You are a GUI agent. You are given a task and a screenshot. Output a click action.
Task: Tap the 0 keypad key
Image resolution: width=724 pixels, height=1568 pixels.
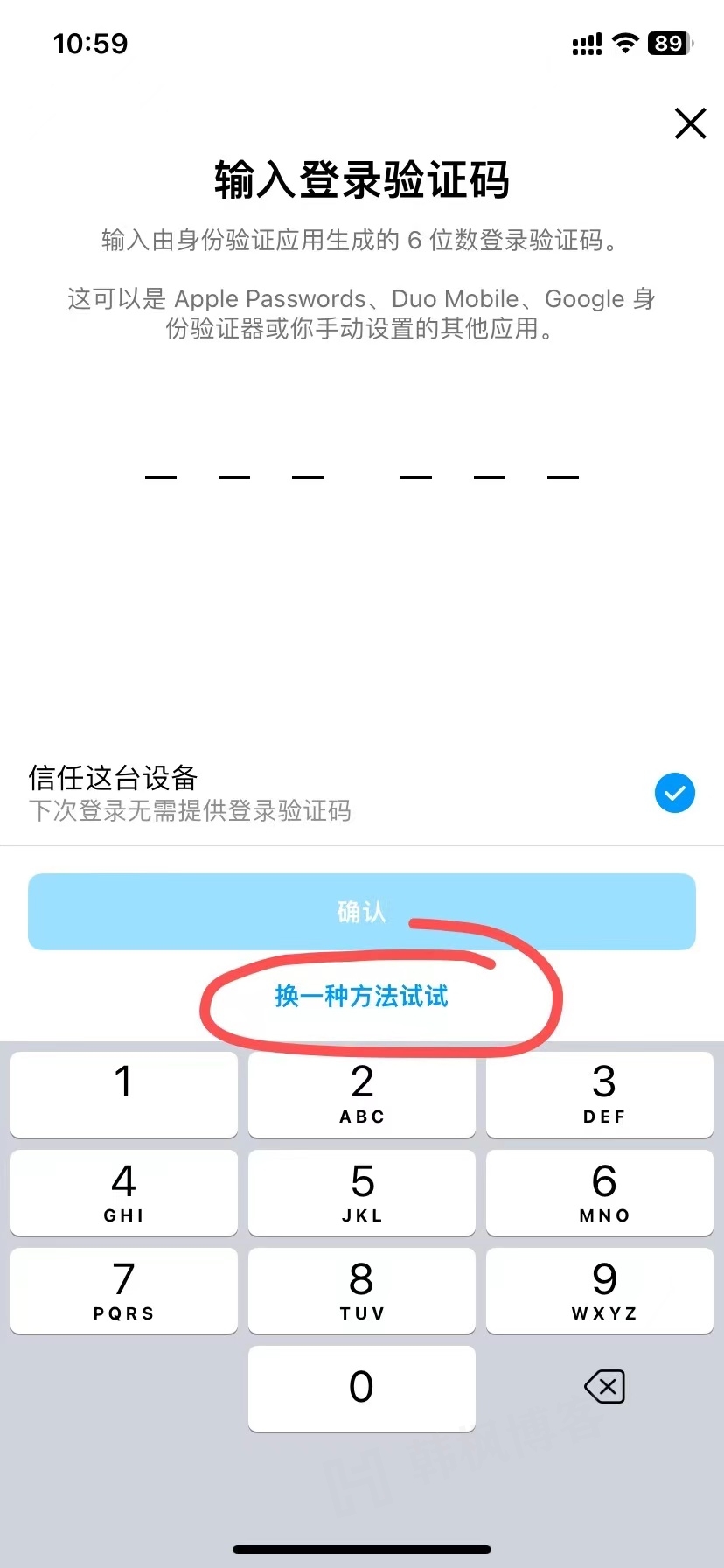click(361, 1388)
